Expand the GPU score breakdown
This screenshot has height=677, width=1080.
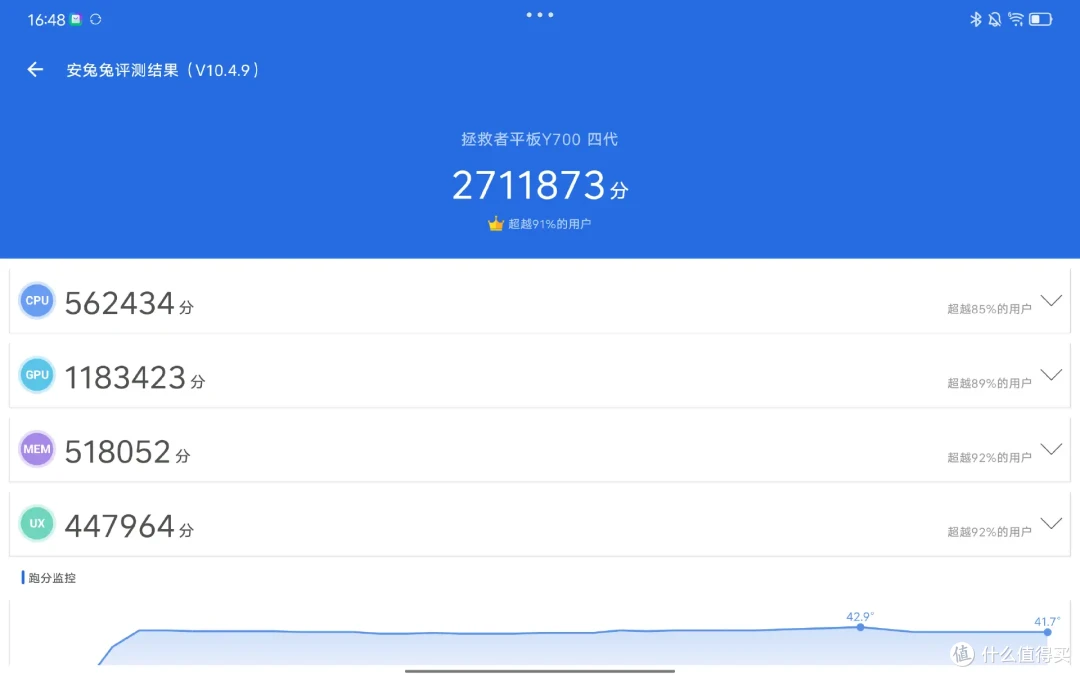tap(1050, 375)
